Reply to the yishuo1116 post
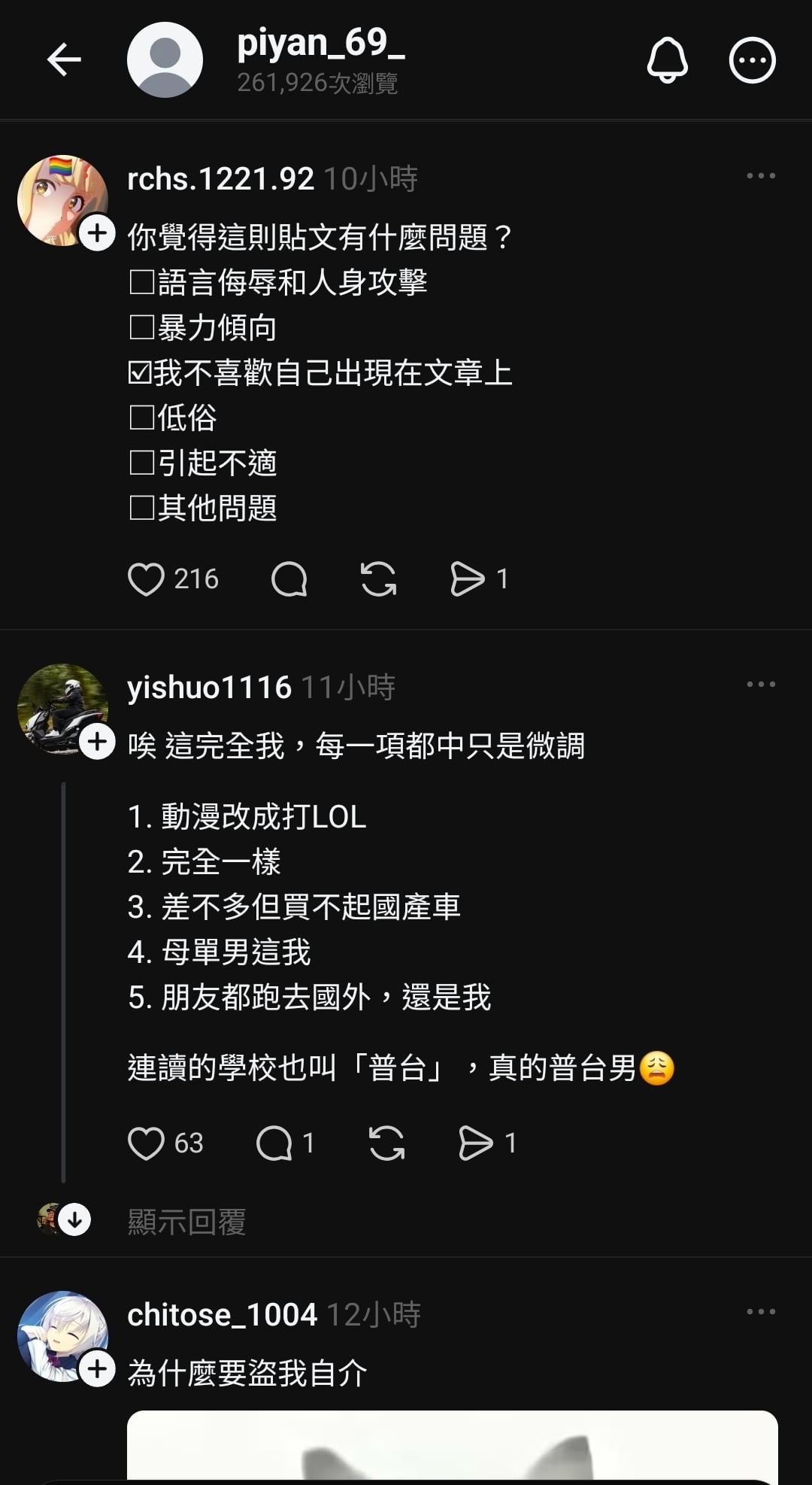The height and width of the screenshot is (1485, 812). pos(274,1143)
